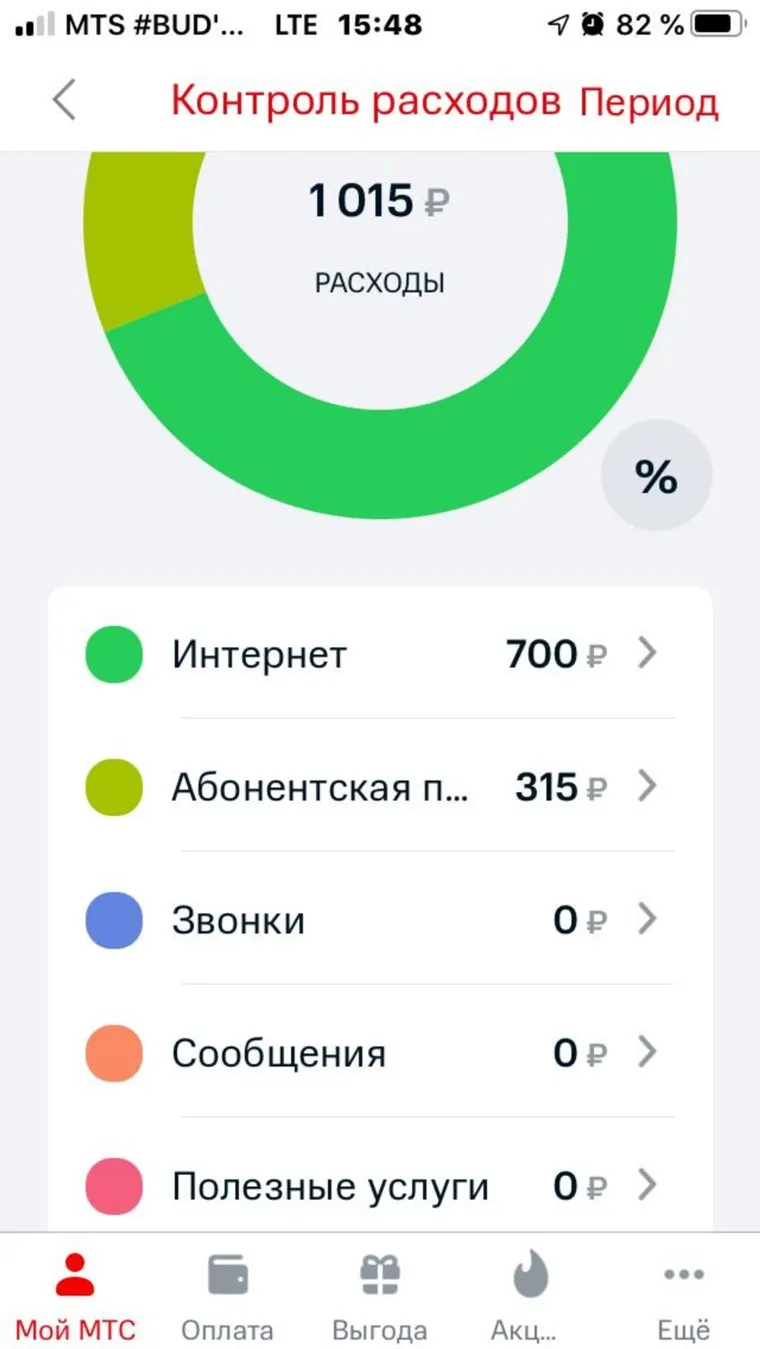Go to the Акции tab
The image size is (760, 1349).
pyautogui.click(x=530, y=1295)
